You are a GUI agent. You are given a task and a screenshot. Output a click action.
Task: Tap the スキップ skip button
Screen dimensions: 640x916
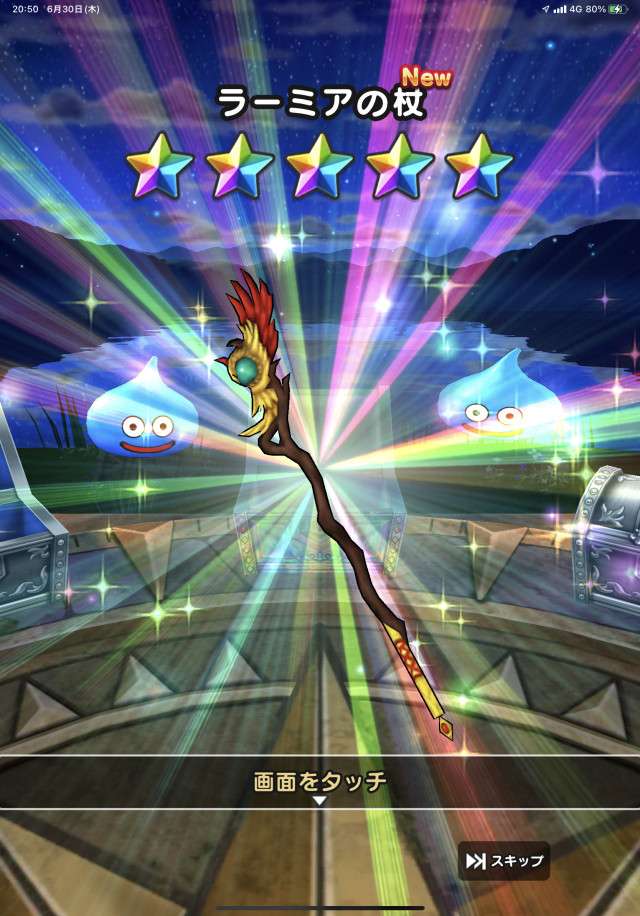pyautogui.click(x=504, y=860)
